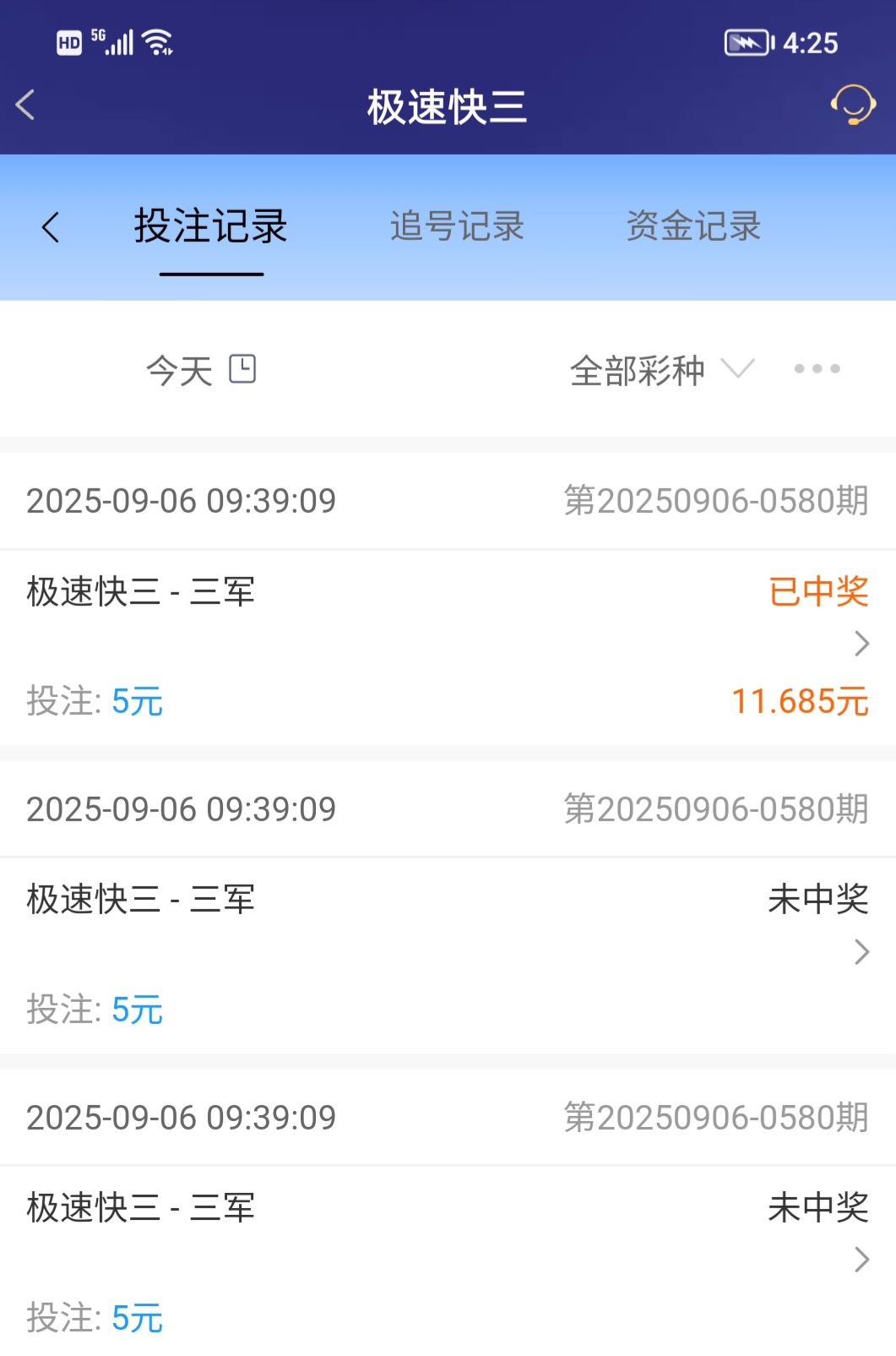
Task: Open the 今天 date filter
Action: click(x=201, y=370)
